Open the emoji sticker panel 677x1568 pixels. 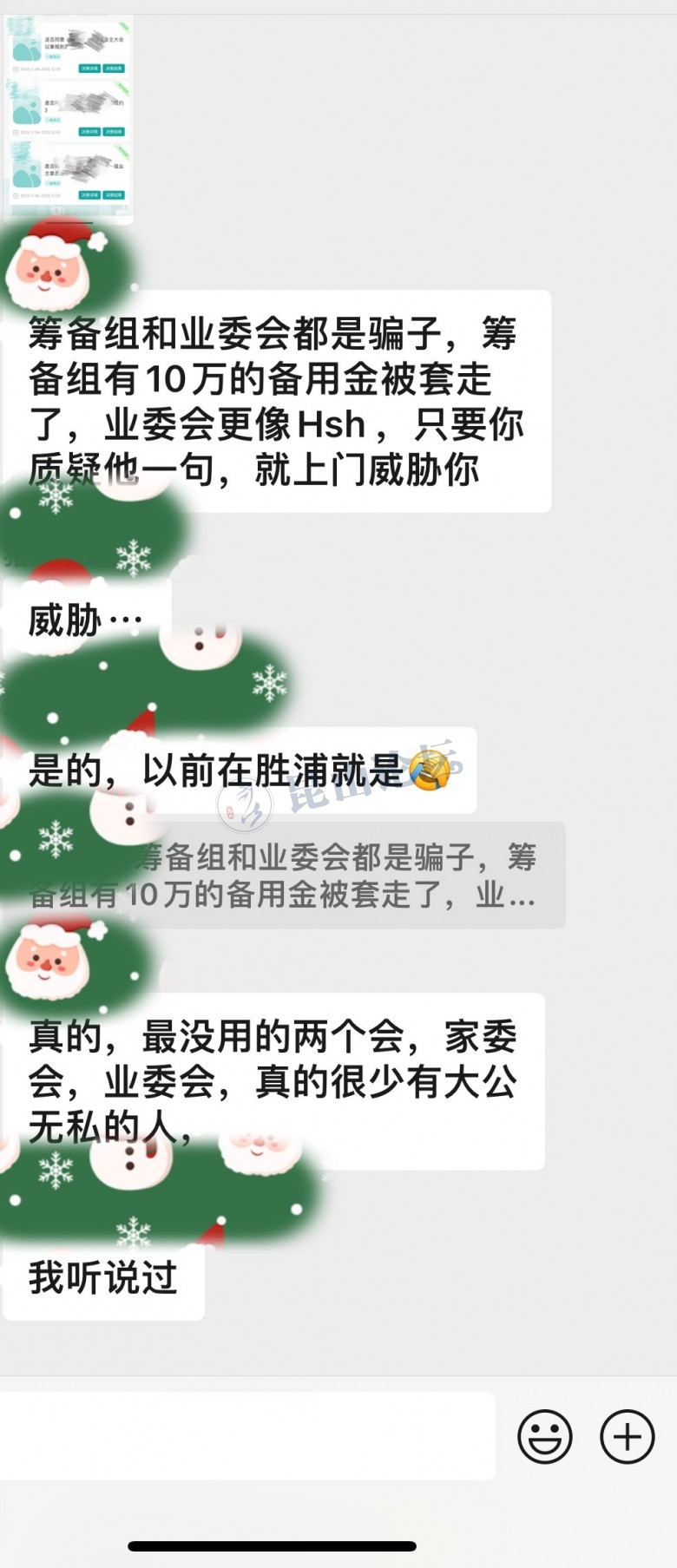(x=544, y=1437)
